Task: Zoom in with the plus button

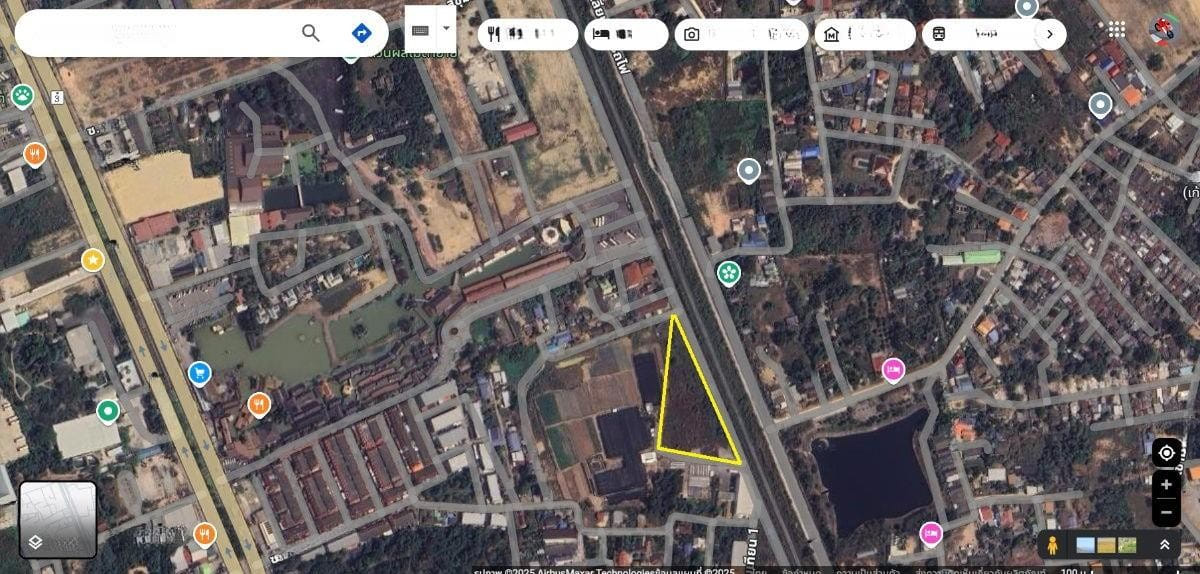Action: 1166,485
